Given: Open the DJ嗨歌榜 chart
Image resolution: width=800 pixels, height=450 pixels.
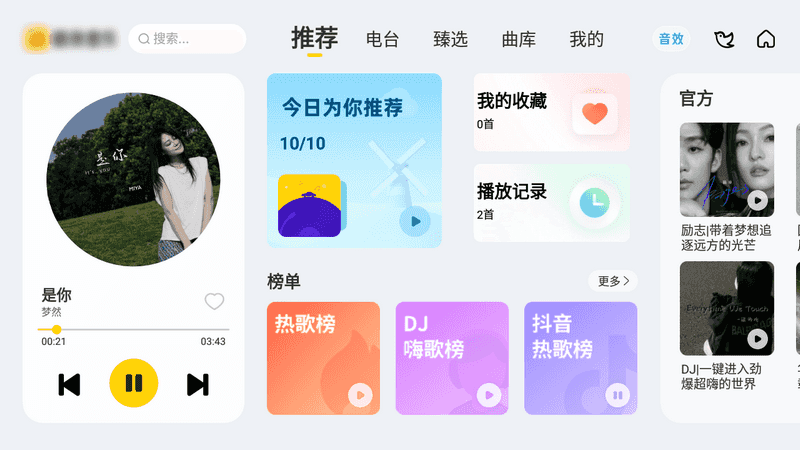Looking at the screenshot, I should click(451, 357).
